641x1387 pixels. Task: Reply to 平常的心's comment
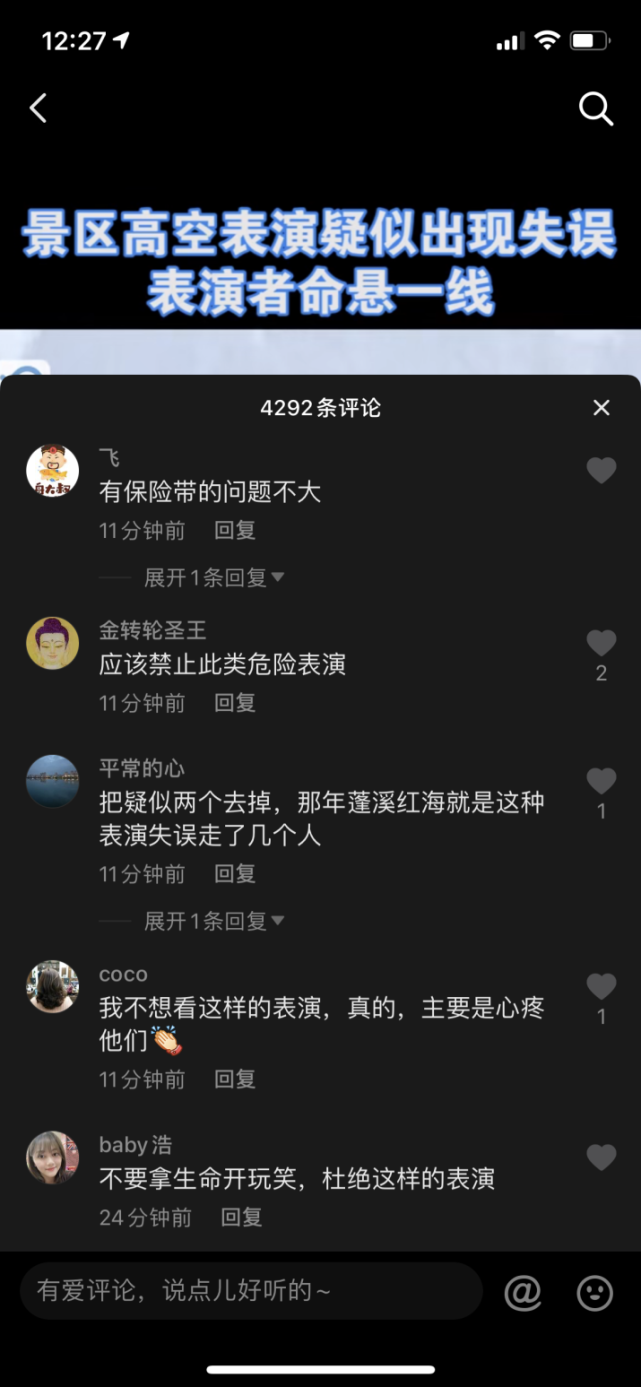(235, 874)
